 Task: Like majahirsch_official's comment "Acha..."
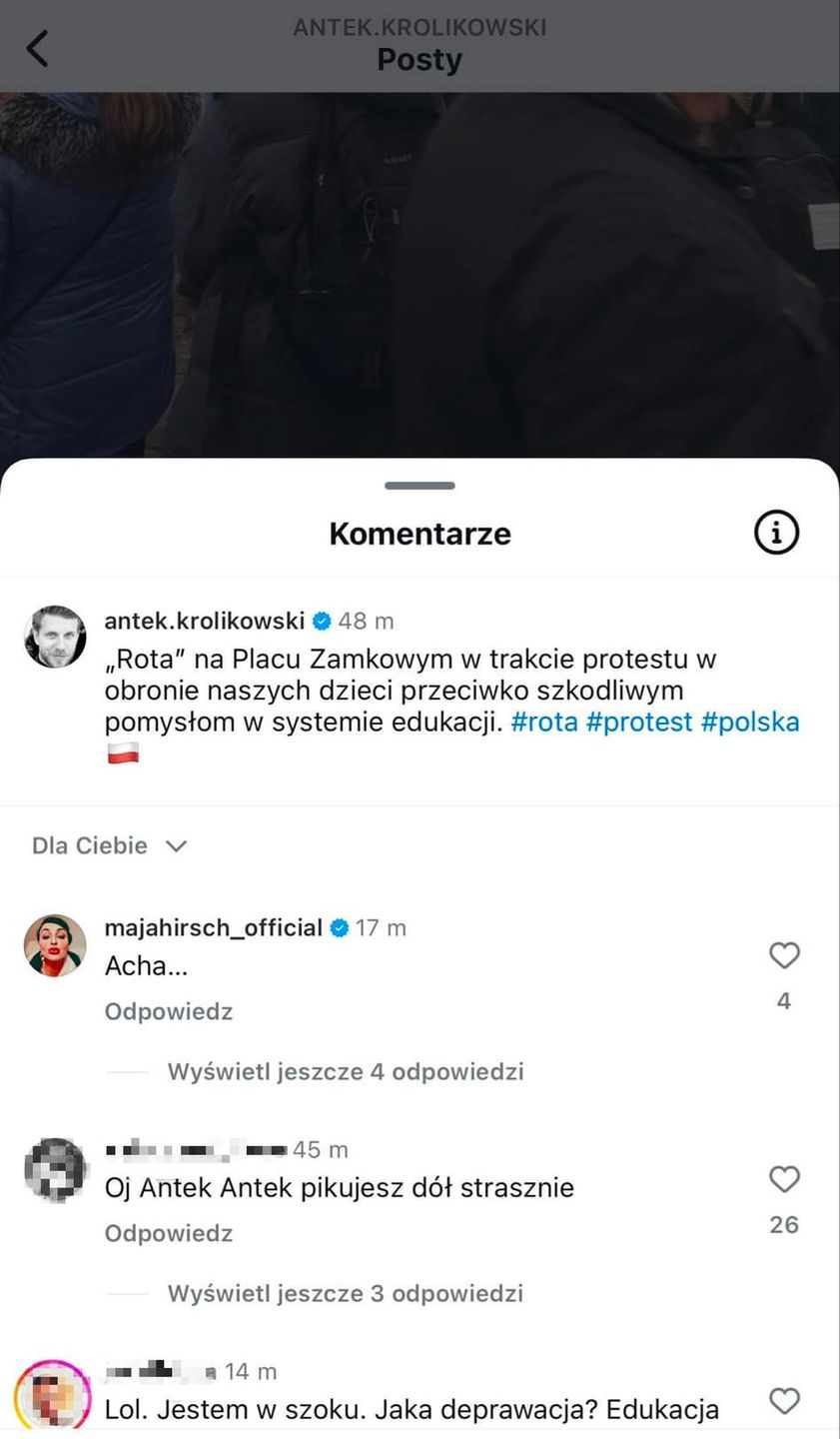[x=784, y=956]
